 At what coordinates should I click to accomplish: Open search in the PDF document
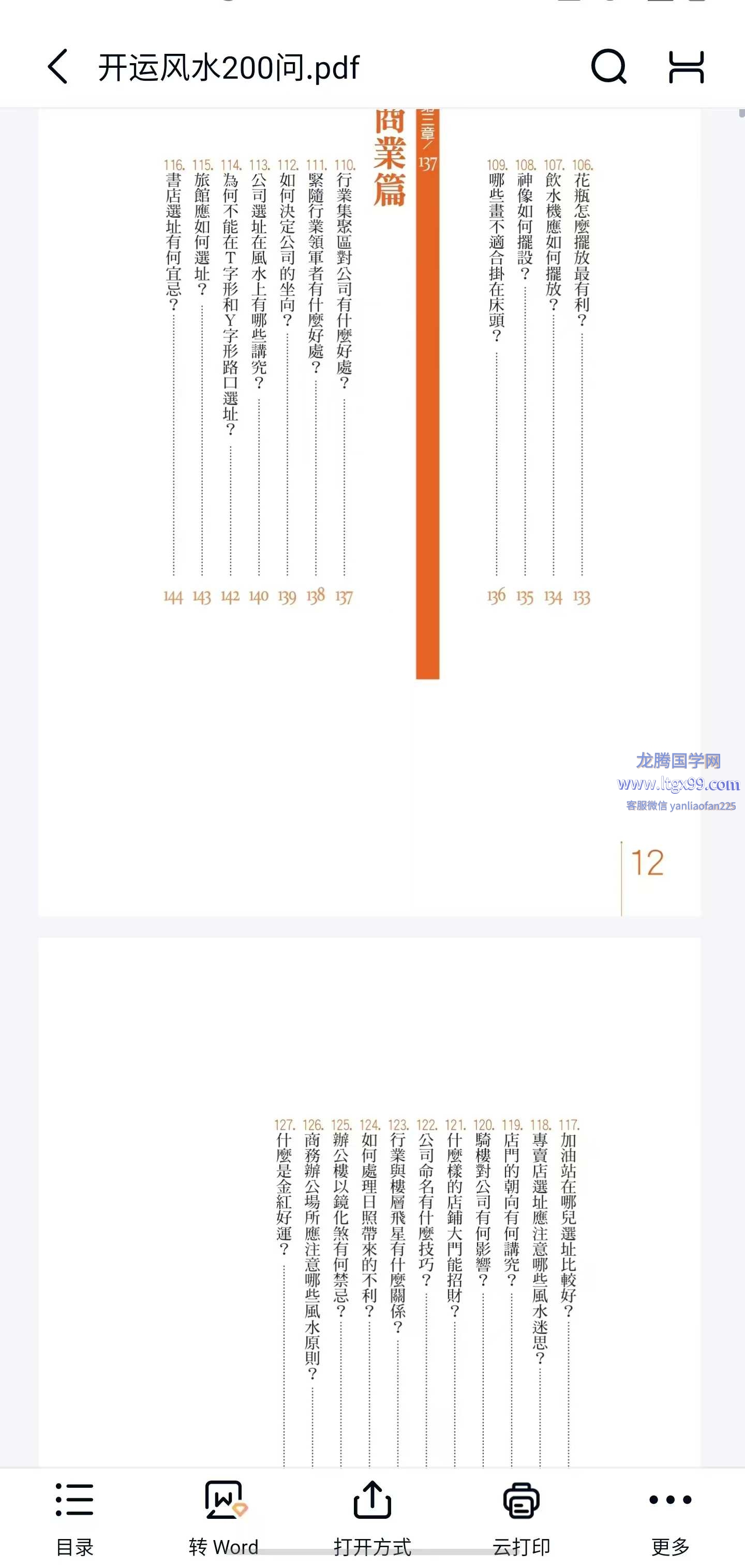(608, 66)
